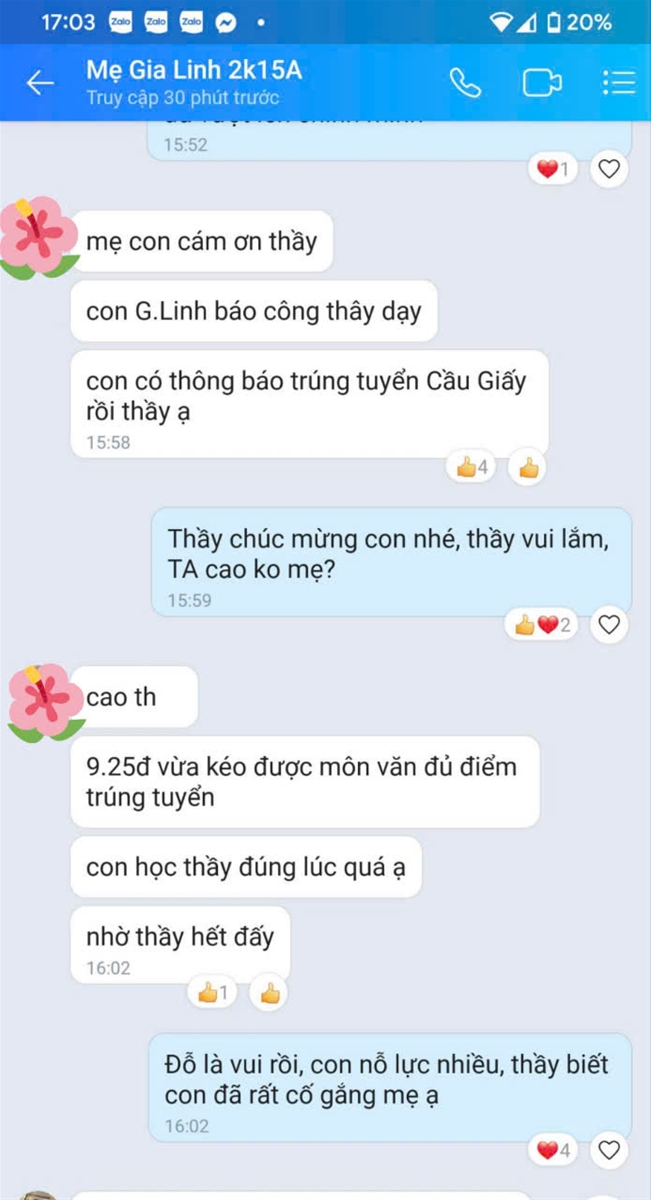Start a video call in this chat
The width and height of the screenshot is (651, 1200).
(541, 83)
